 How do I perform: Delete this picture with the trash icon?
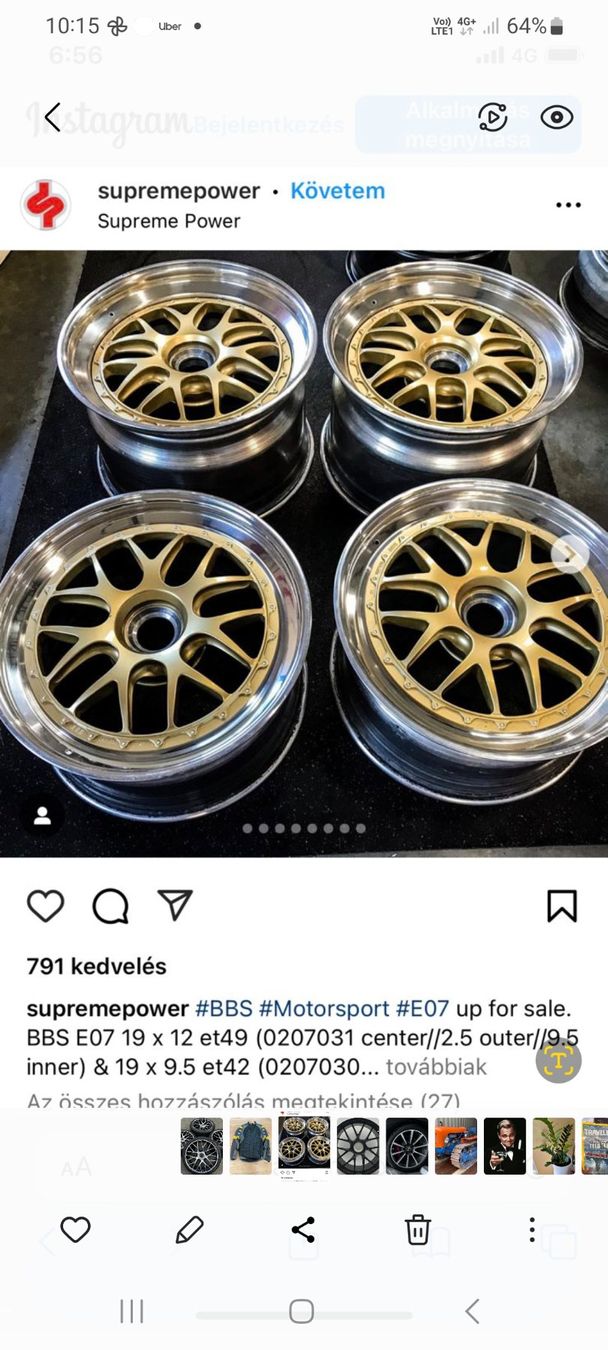(x=417, y=1230)
